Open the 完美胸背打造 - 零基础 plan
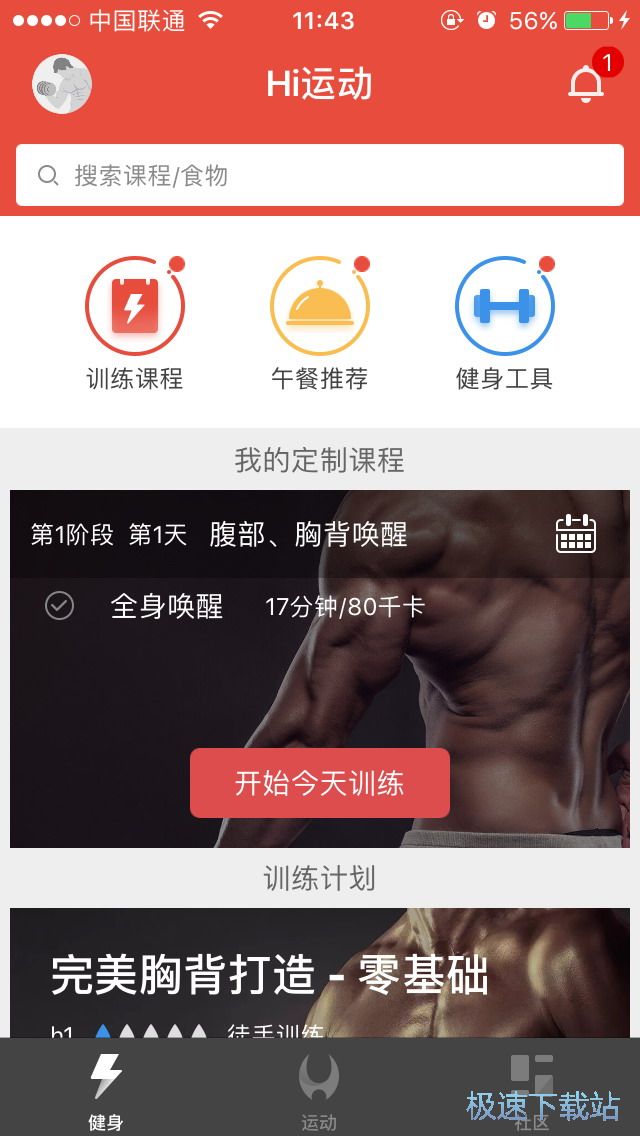Image resolution: width=640 pixels, height=1136 pixels. click(x=320, y=975)
